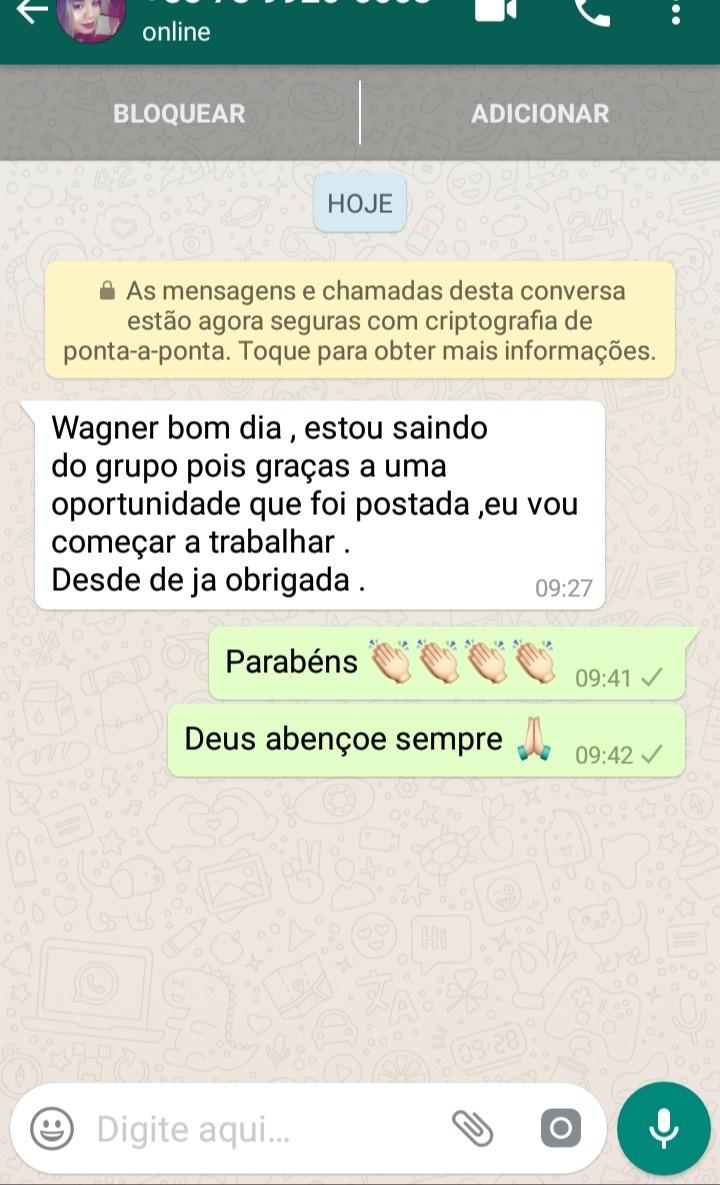Open the overflow menu

coord(676,12)
